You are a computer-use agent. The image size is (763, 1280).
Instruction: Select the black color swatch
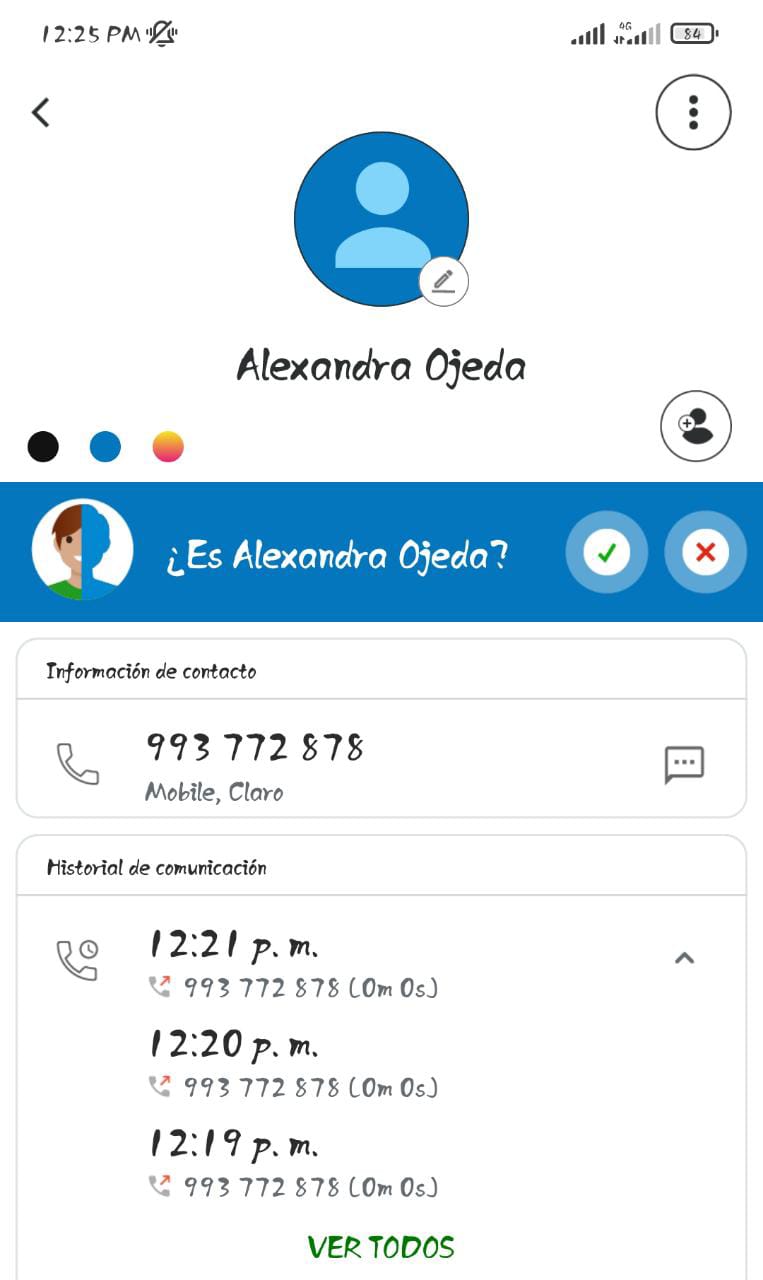click(43, 446)
